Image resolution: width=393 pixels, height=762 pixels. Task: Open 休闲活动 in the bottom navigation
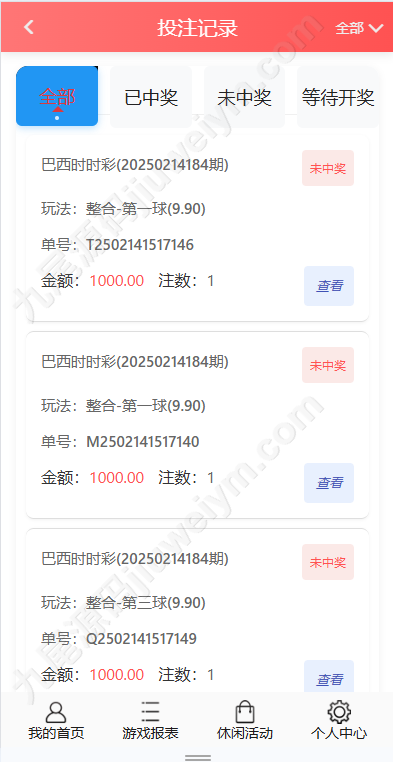[245, 721]
